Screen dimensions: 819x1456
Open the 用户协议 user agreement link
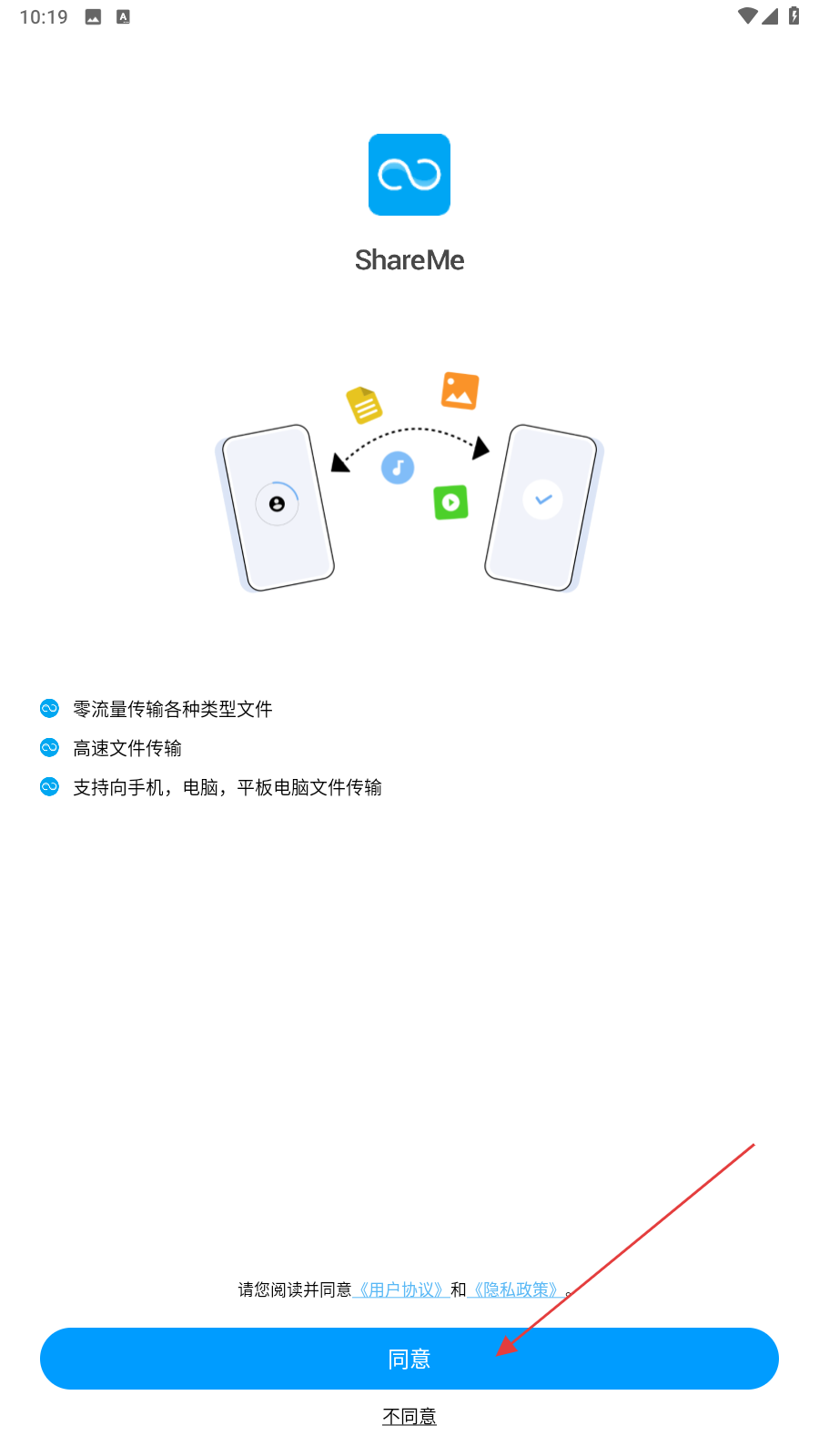[x=400, y=1289]
